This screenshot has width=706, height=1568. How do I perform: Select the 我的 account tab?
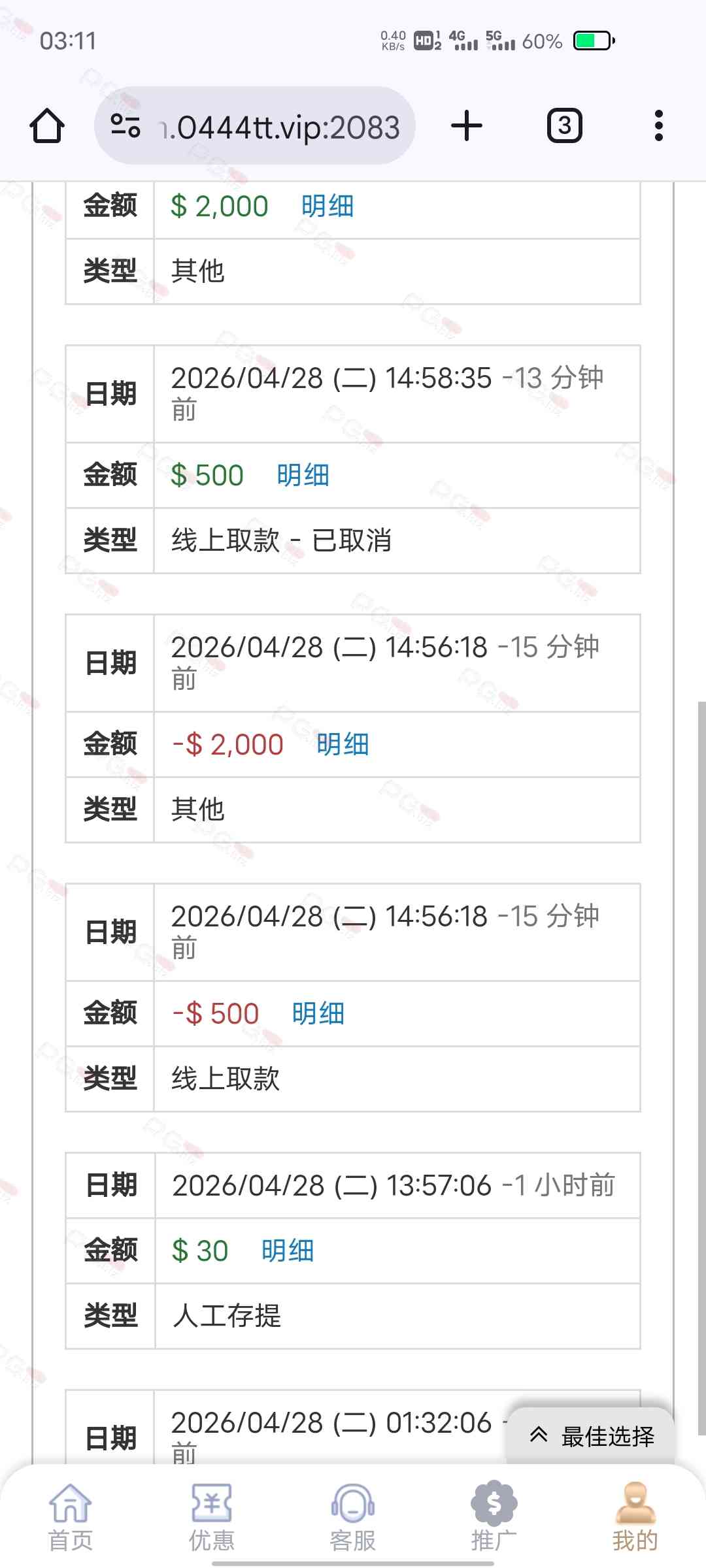(x=635, y=1517)
